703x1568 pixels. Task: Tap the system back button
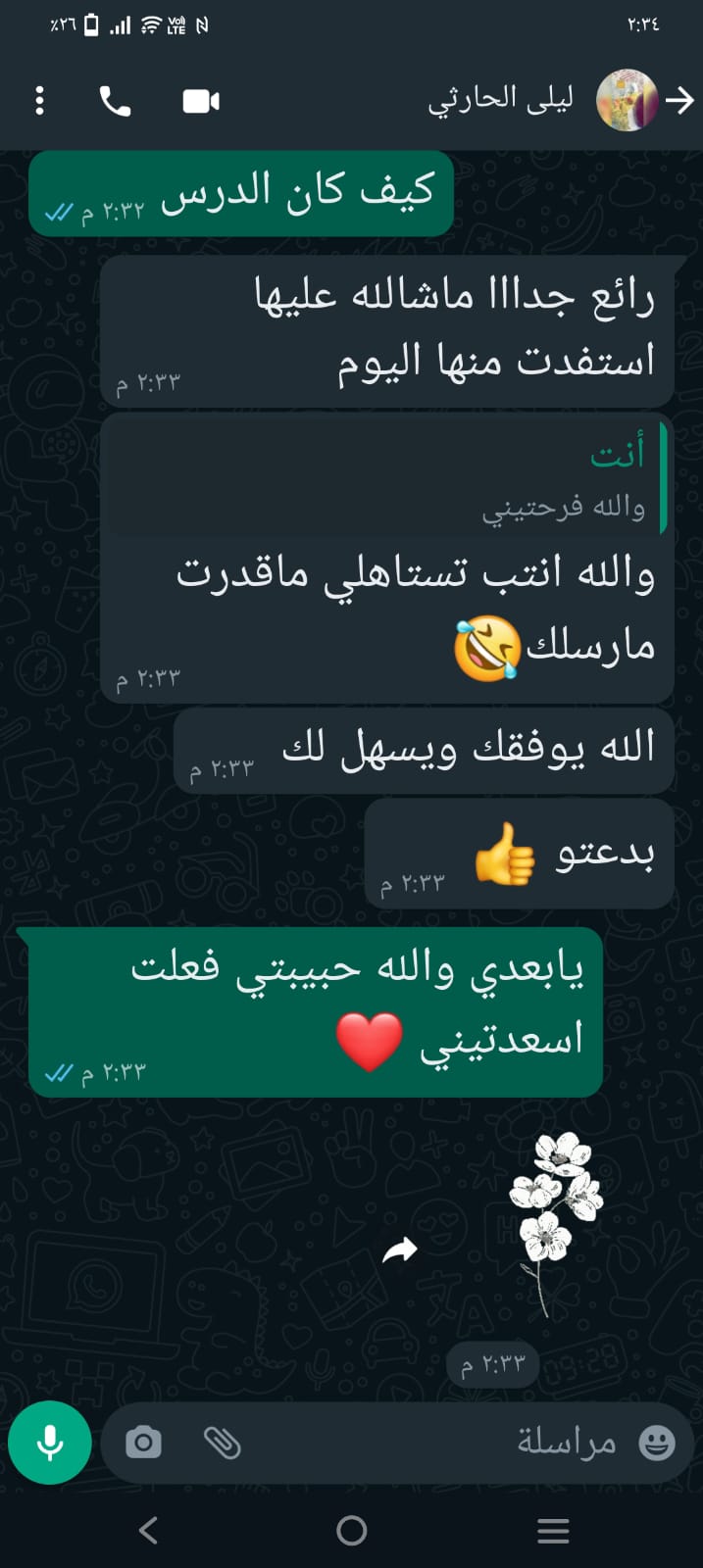[148, 1530]
